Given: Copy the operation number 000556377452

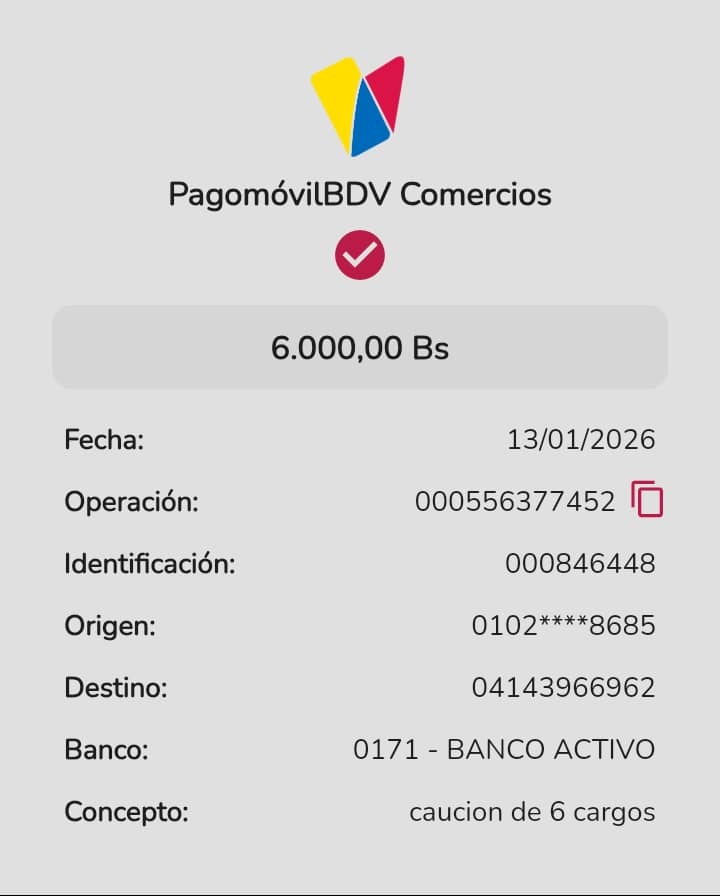Looking at the screenshot, I should pyautogui.click(x=647, y=499).
